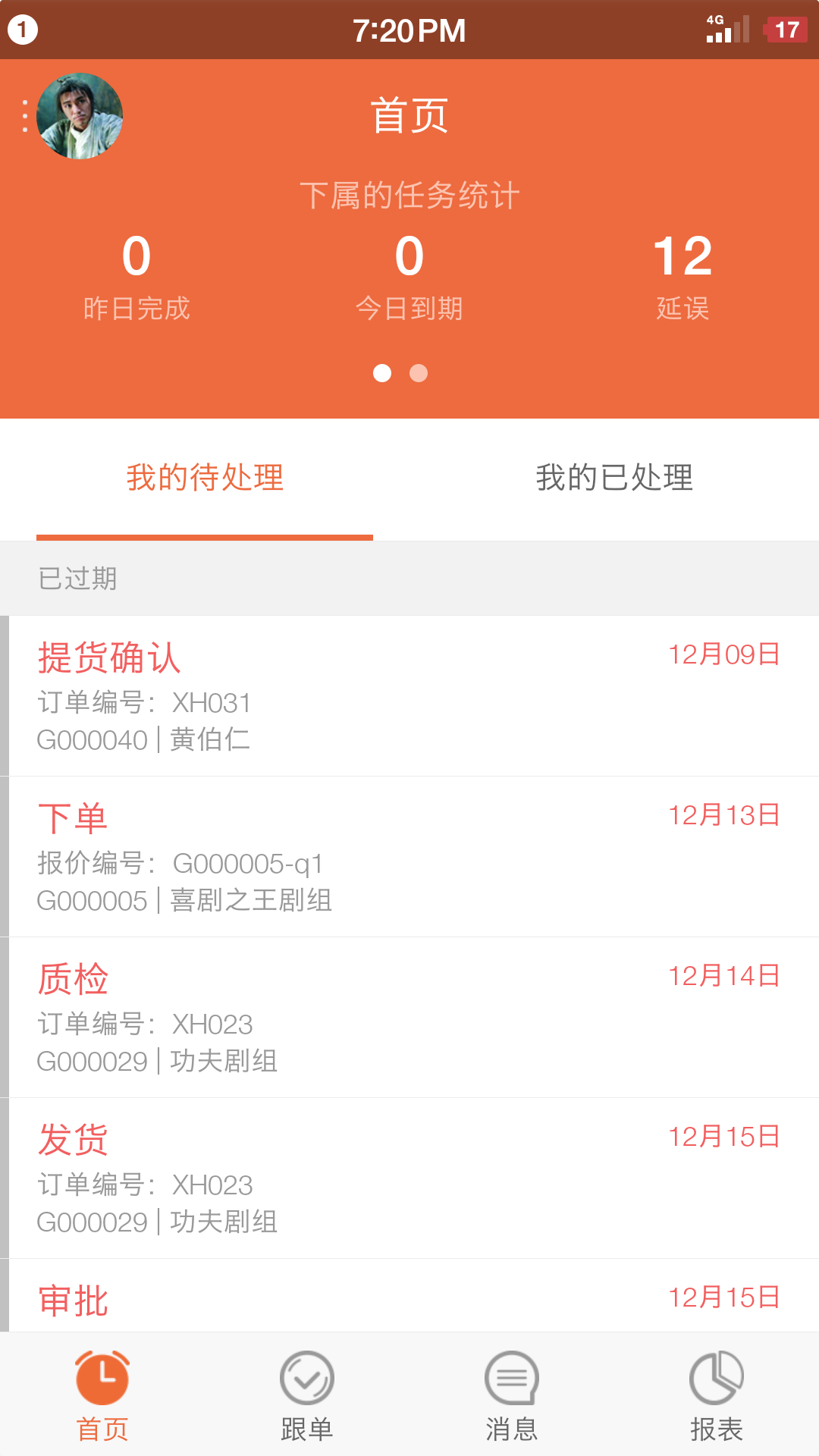View 昨日完成 tasks completed yesterday

pos(136,275)
